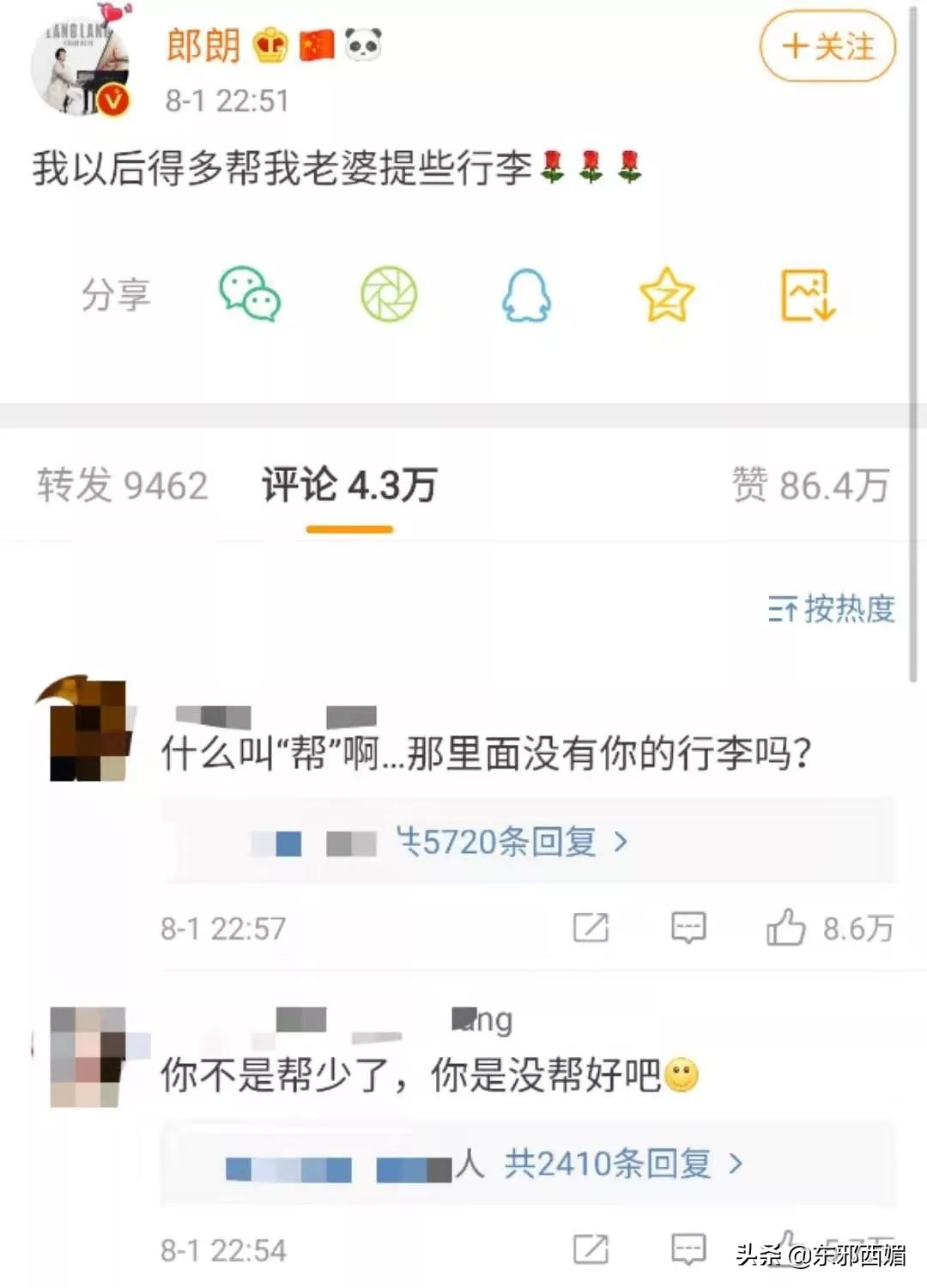The width and height of the screenshot is (927, 1288).
Task: Select the 赞 86.4万 tab
Action: pyautogui.click(x=815, y=486)
